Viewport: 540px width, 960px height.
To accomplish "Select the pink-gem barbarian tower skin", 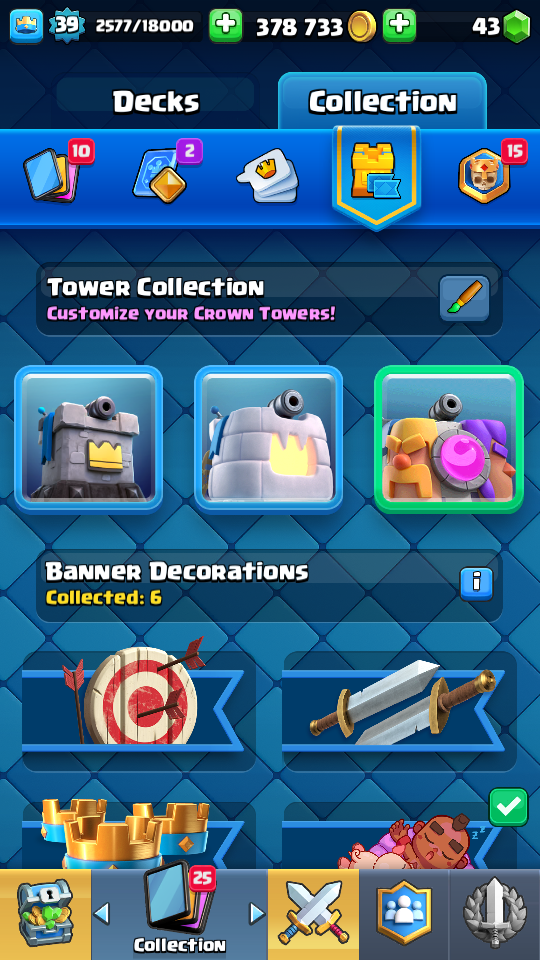I will tap(449, 439).
